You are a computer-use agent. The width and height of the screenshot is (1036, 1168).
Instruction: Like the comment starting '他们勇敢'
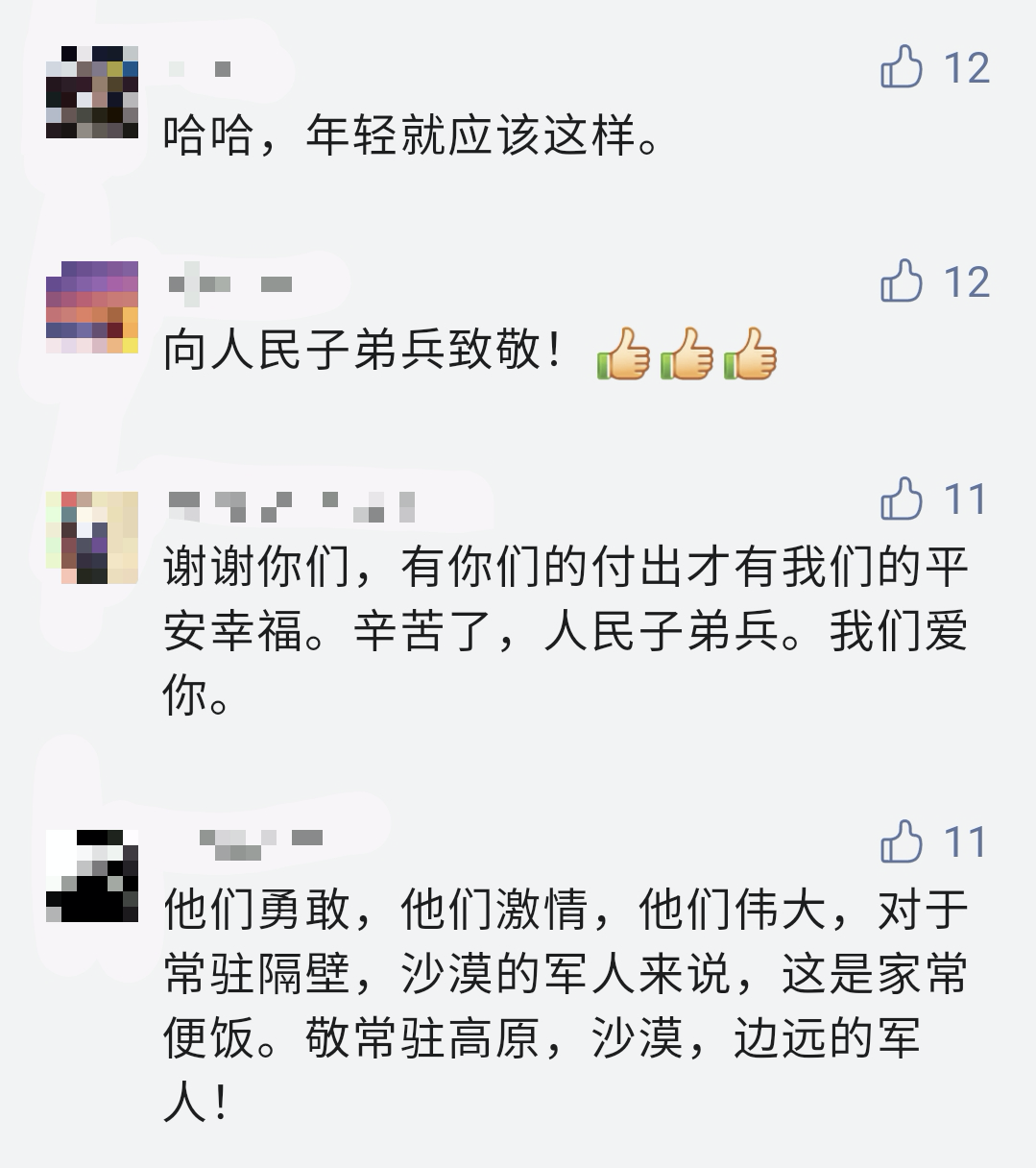[x=902, y=841]
